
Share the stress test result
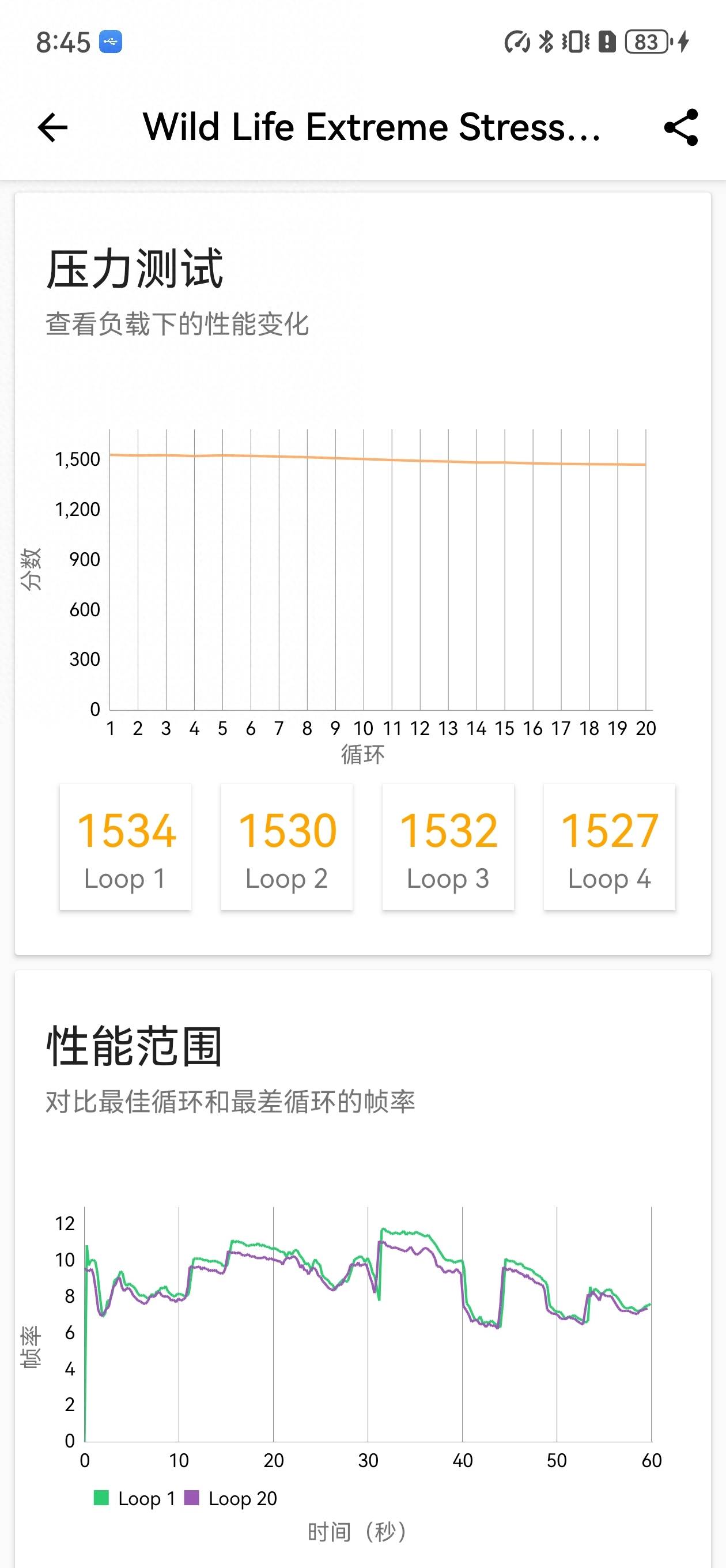coord(681,128)
